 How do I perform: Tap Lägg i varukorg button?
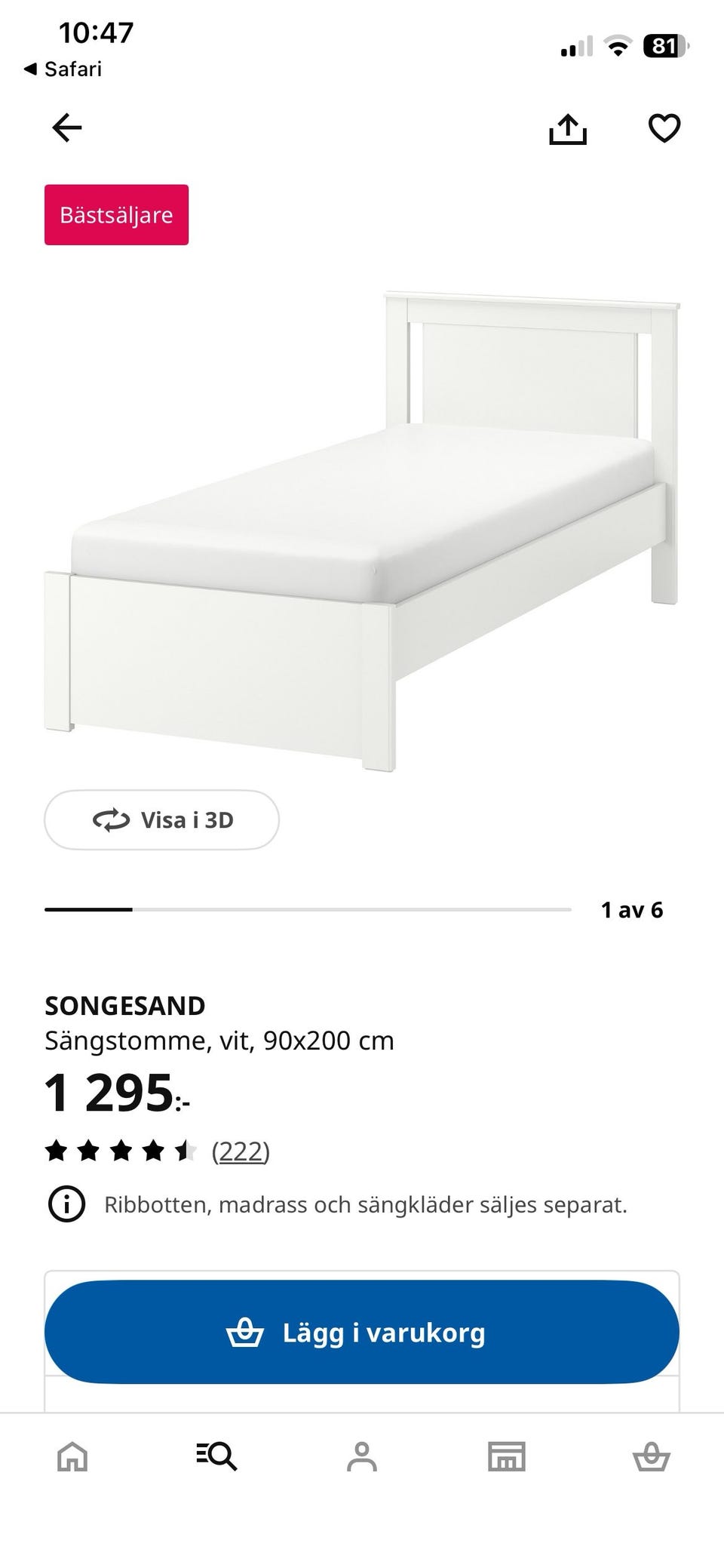(x=362, y=1332)
